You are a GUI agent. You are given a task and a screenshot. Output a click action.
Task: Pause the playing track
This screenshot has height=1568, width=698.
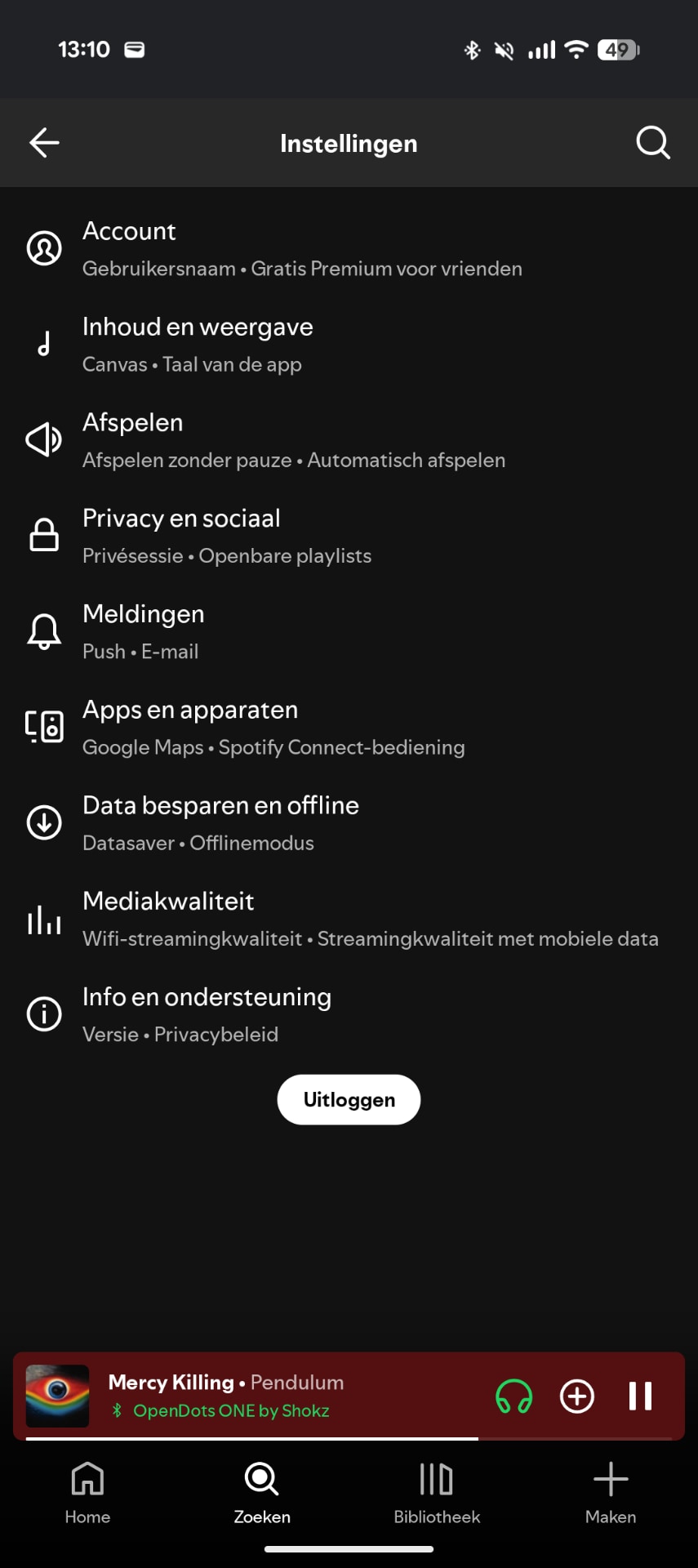click(x=640, y=1396)
